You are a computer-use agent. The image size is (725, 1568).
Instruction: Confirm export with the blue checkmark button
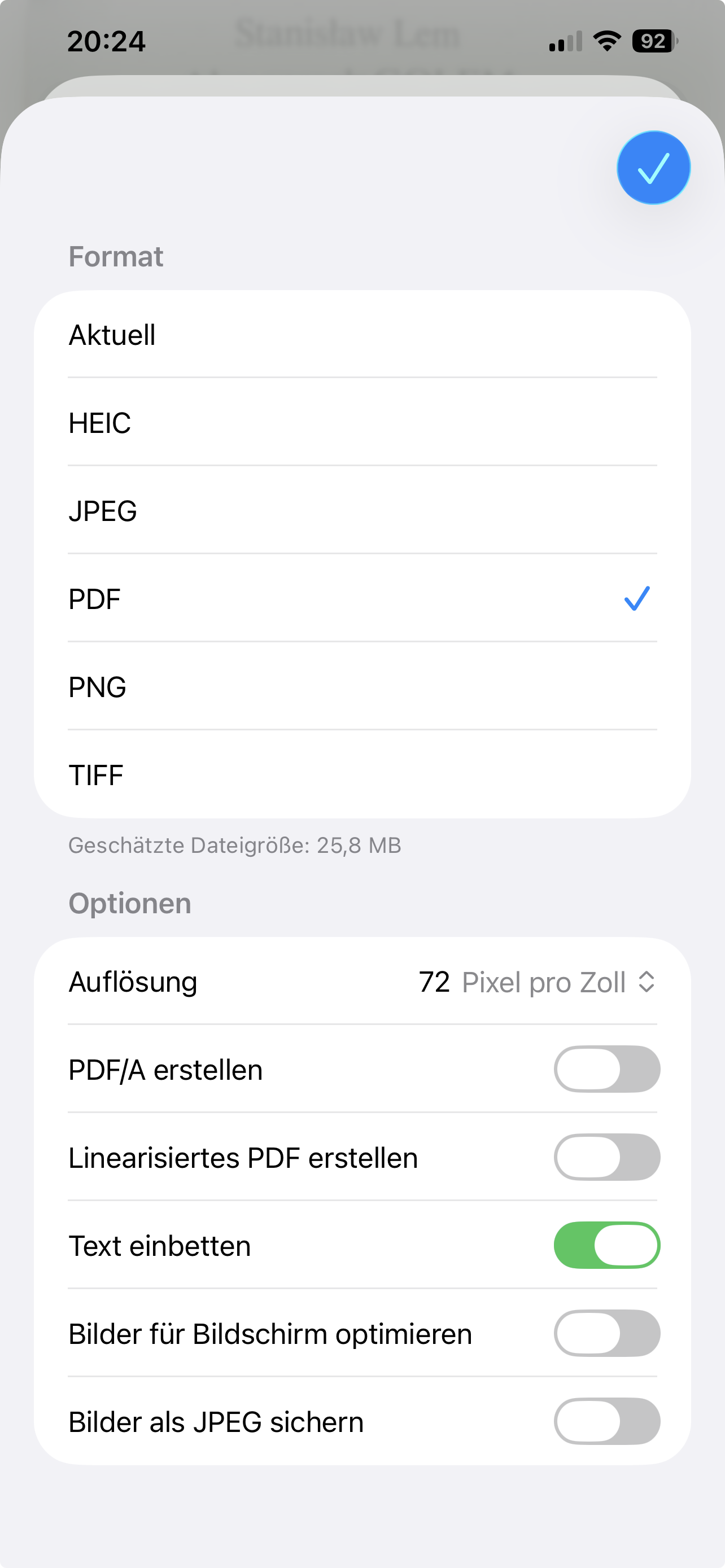(653, 168)
